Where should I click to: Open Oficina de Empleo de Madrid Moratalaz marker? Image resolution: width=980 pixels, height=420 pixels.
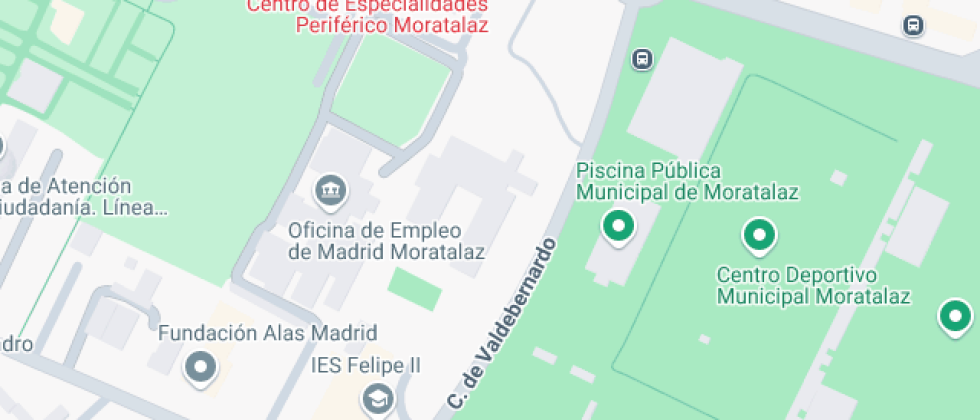pyautogui.click(x=330, y=187)
